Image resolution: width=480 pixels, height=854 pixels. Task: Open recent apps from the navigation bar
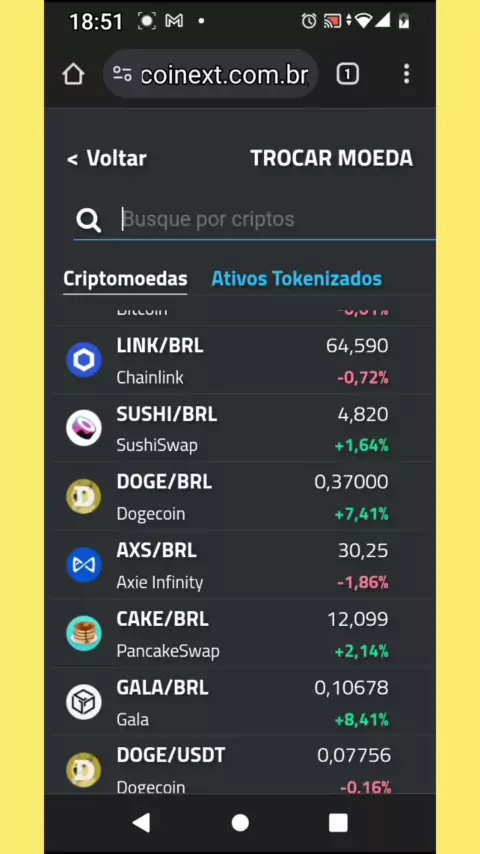[x=338, y=823]
